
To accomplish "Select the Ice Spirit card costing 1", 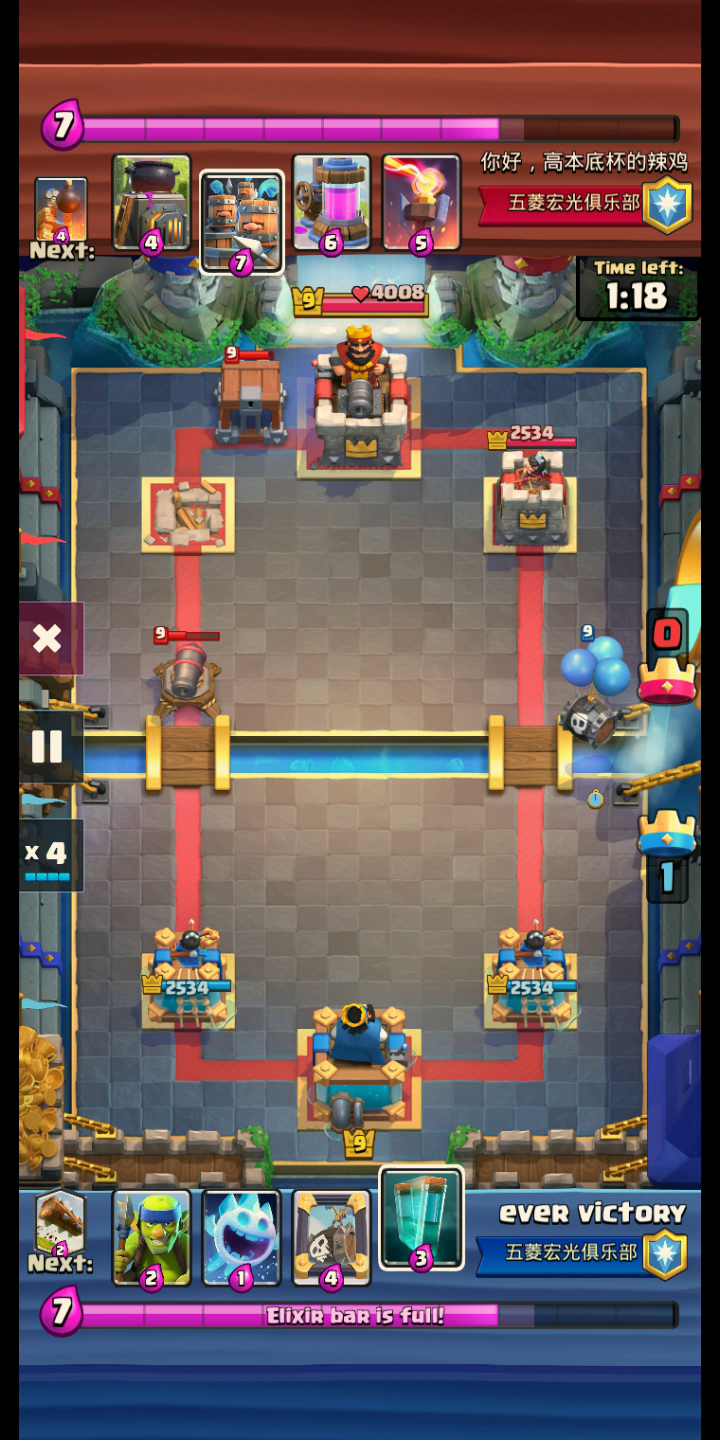I will [241, 1237].
